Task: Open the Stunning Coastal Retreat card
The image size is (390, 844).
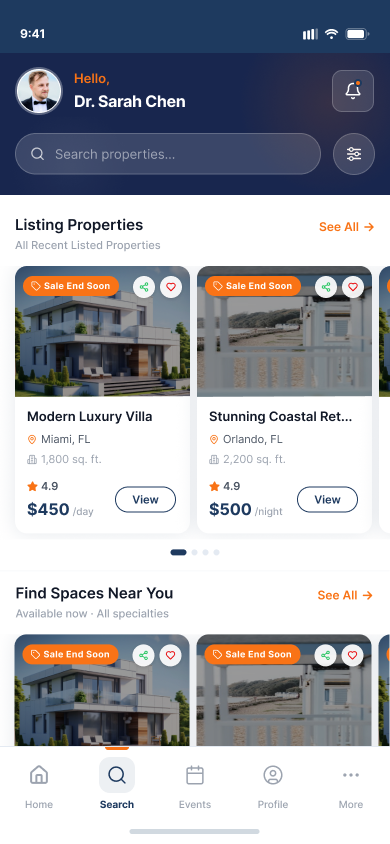Action: point(284,399)
